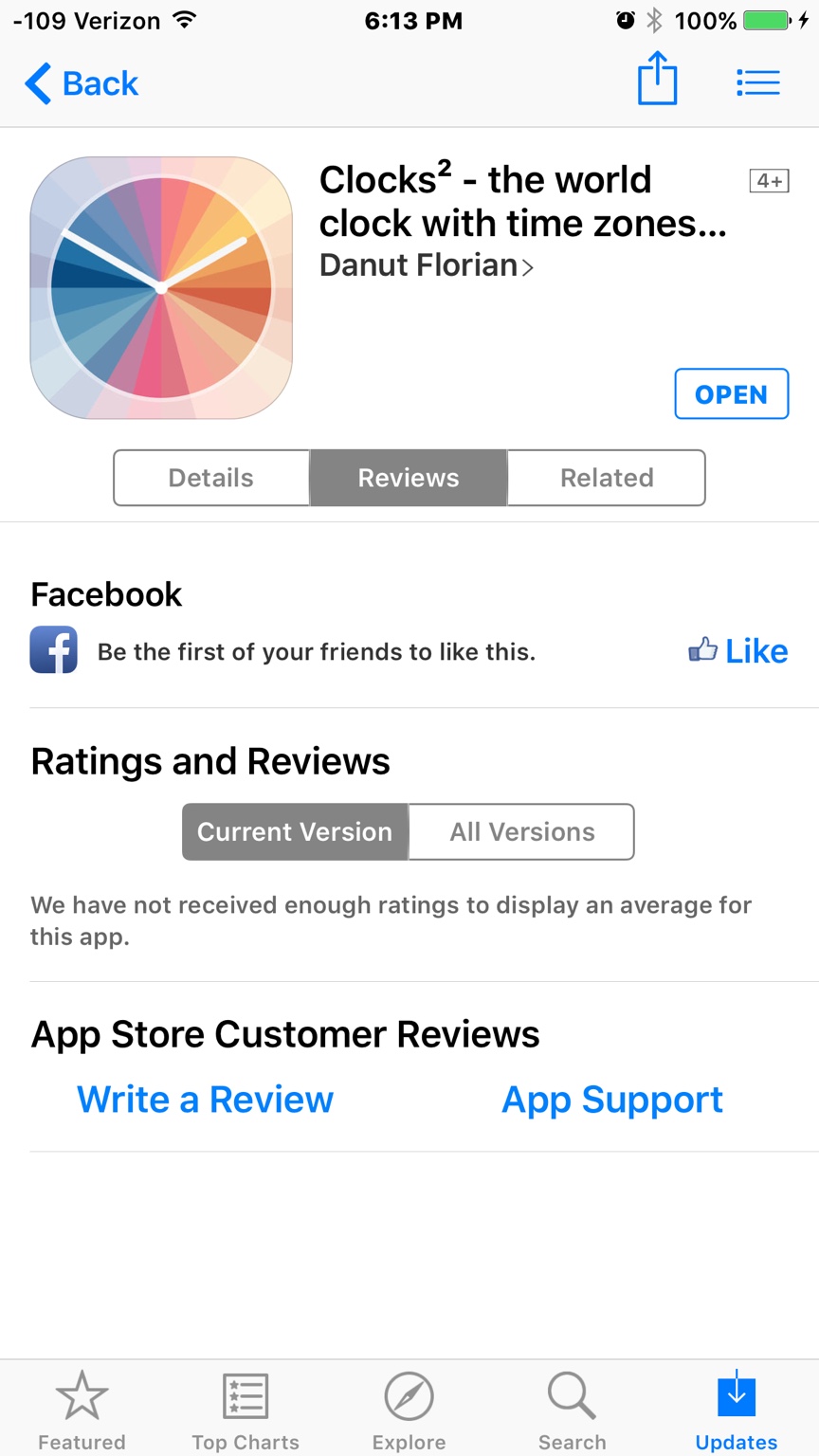The height and width of the screenshot is (1456, 819).
Task: Show ratings for All Versions
Action: coord(521,832)
